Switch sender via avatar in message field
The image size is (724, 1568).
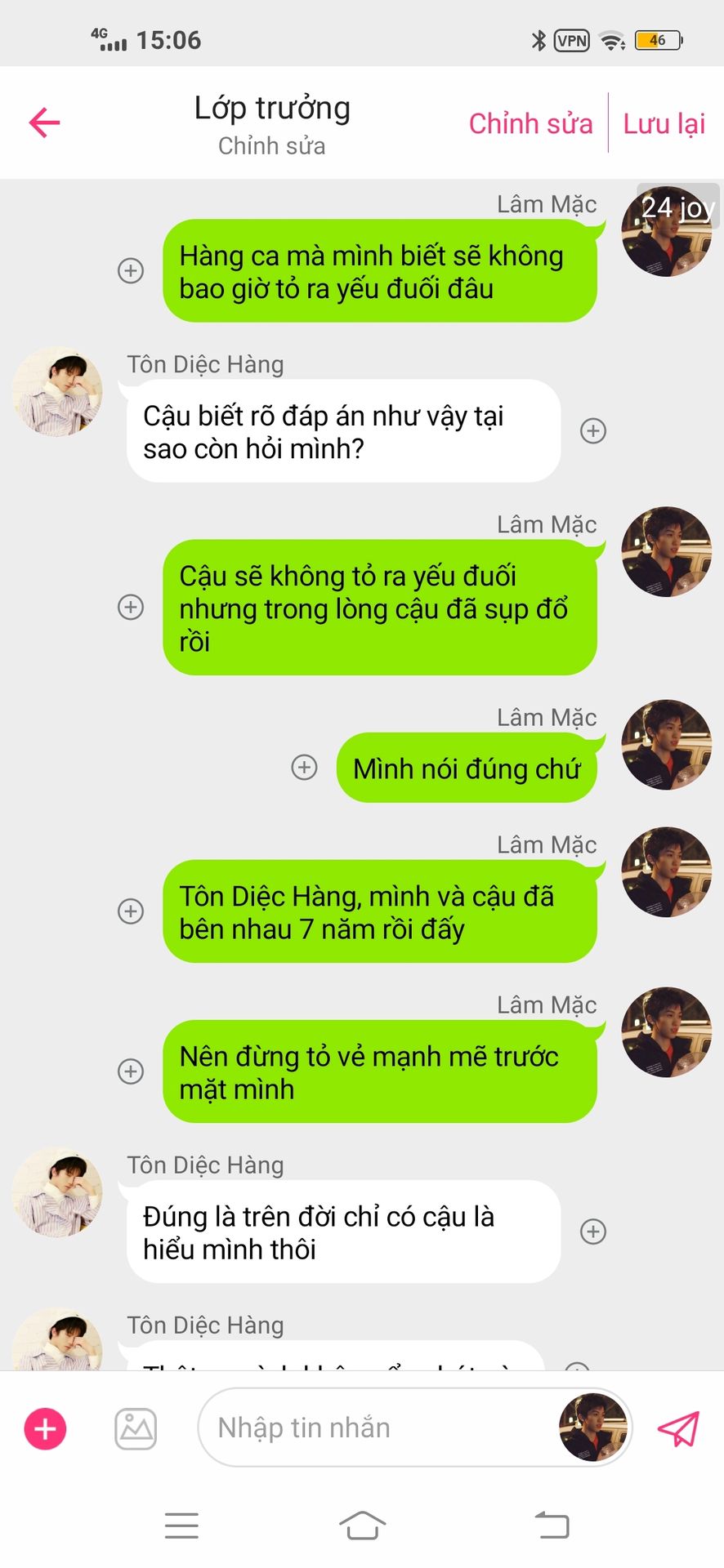593,1428
